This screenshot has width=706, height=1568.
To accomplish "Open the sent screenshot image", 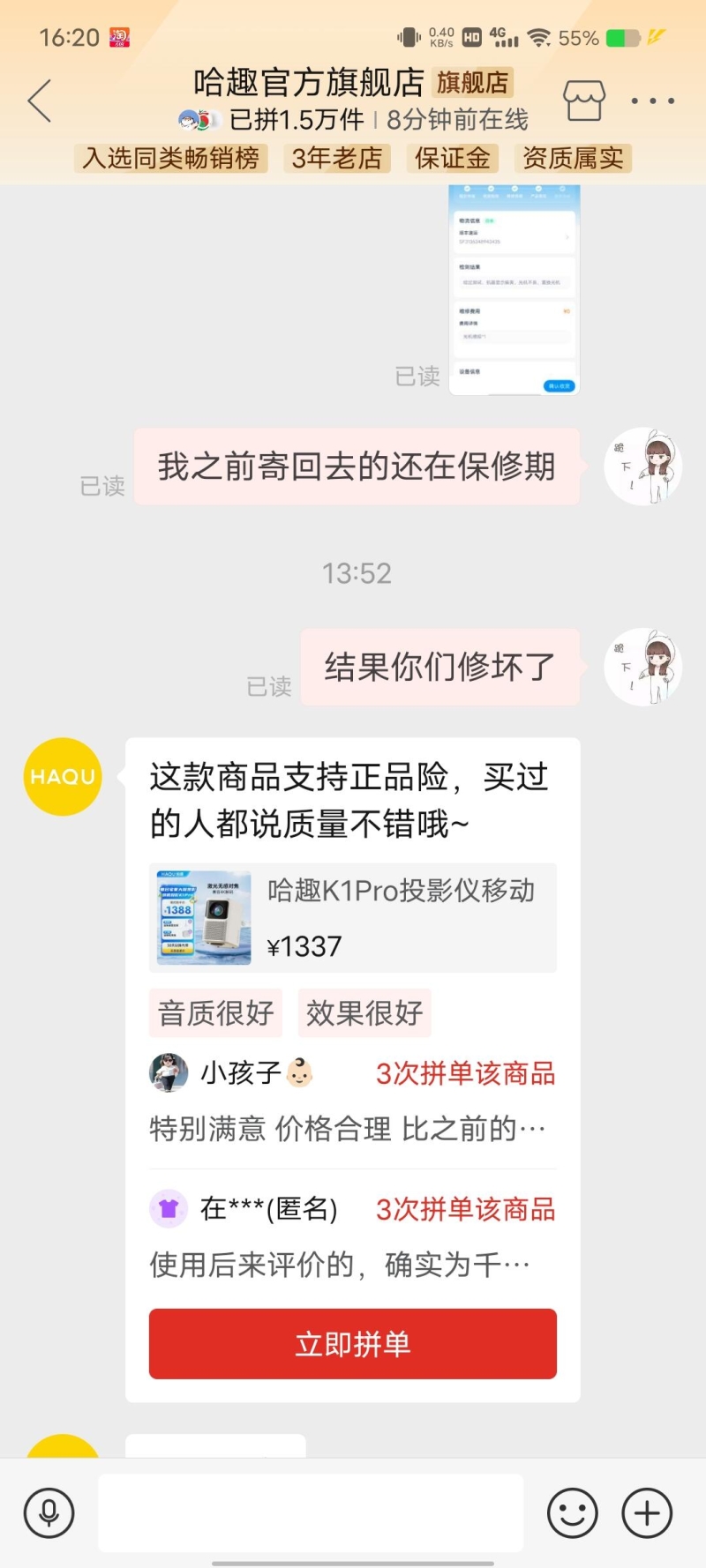I will point(514,290).
